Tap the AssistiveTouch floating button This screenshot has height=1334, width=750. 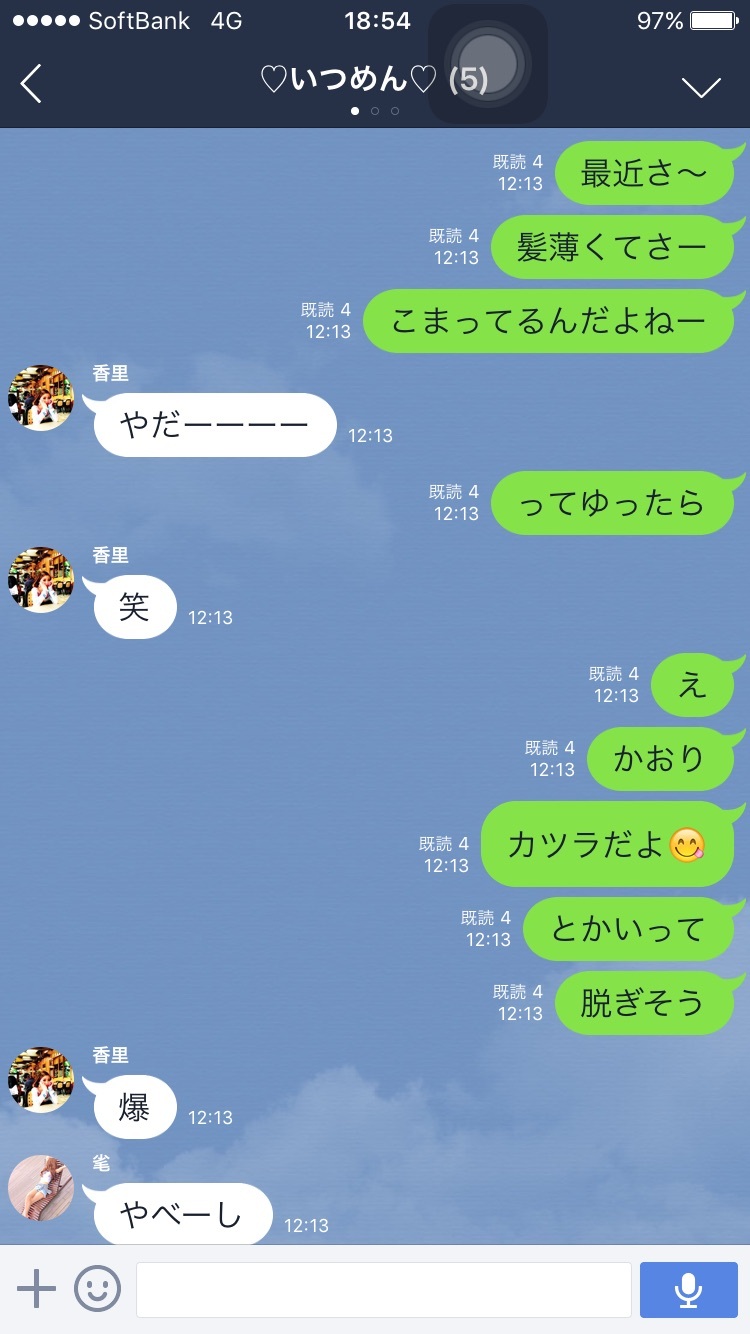[487, 63]
